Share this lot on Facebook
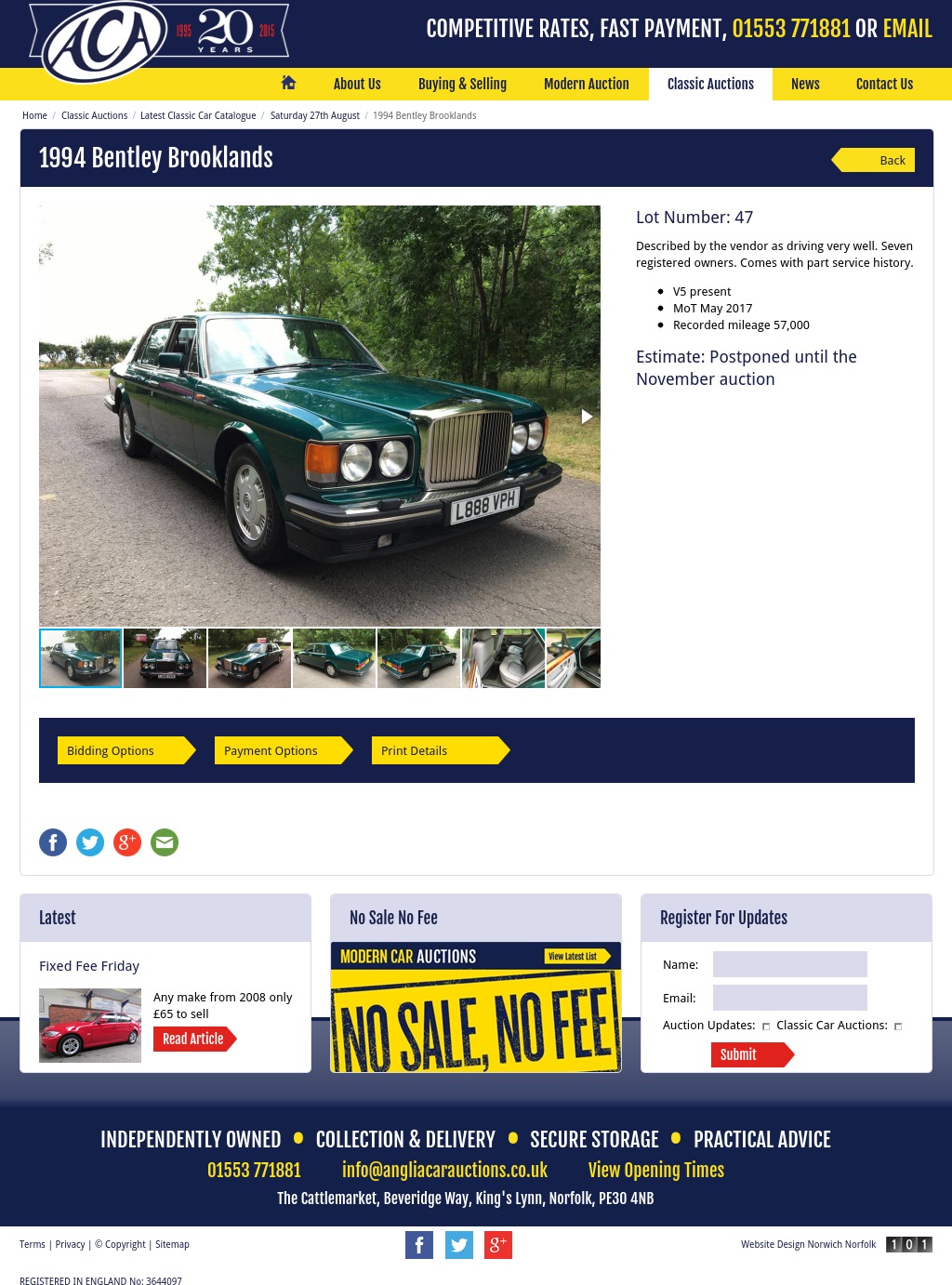 coord(53,842)
